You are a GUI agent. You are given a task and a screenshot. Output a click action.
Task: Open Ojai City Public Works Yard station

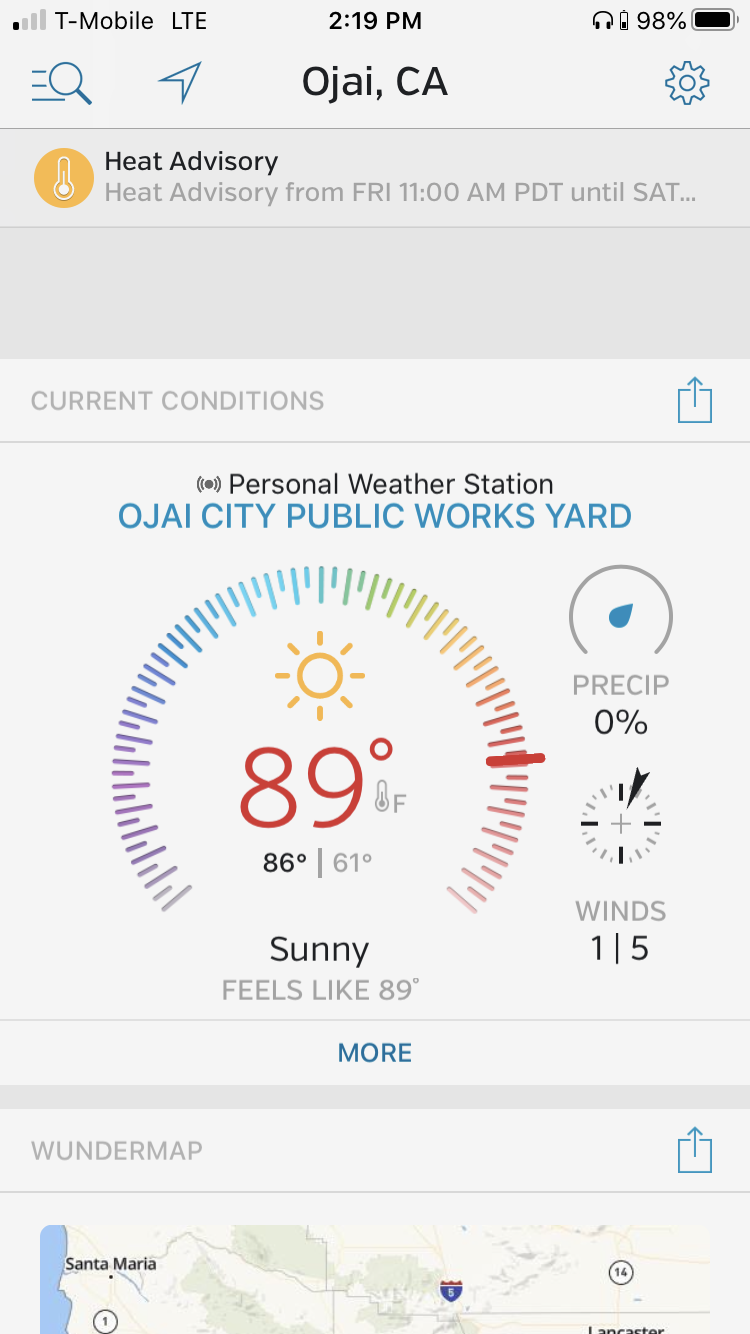click(x=375, y=516)
